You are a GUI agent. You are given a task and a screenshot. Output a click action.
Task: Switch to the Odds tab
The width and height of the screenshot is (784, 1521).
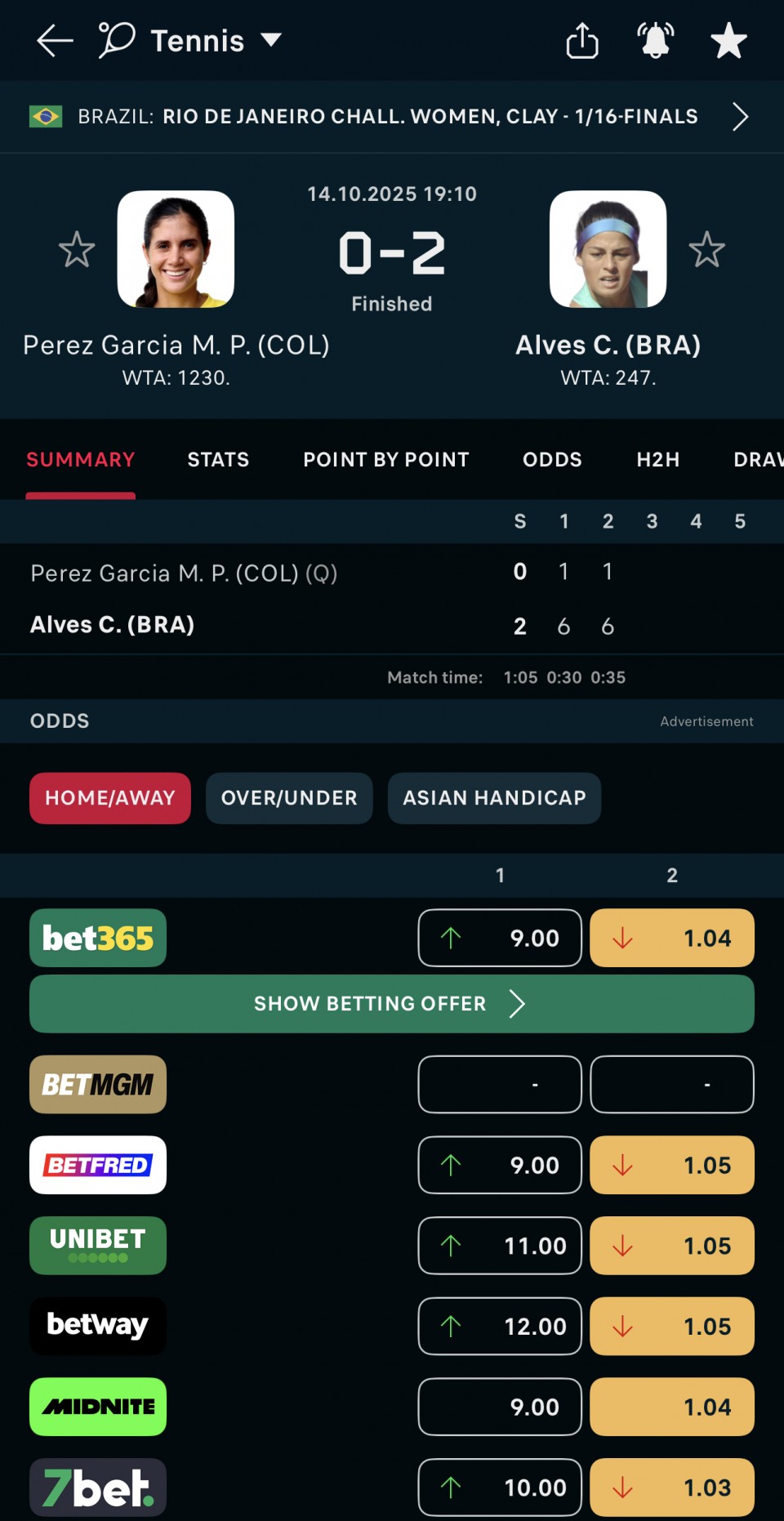point(552,459)
